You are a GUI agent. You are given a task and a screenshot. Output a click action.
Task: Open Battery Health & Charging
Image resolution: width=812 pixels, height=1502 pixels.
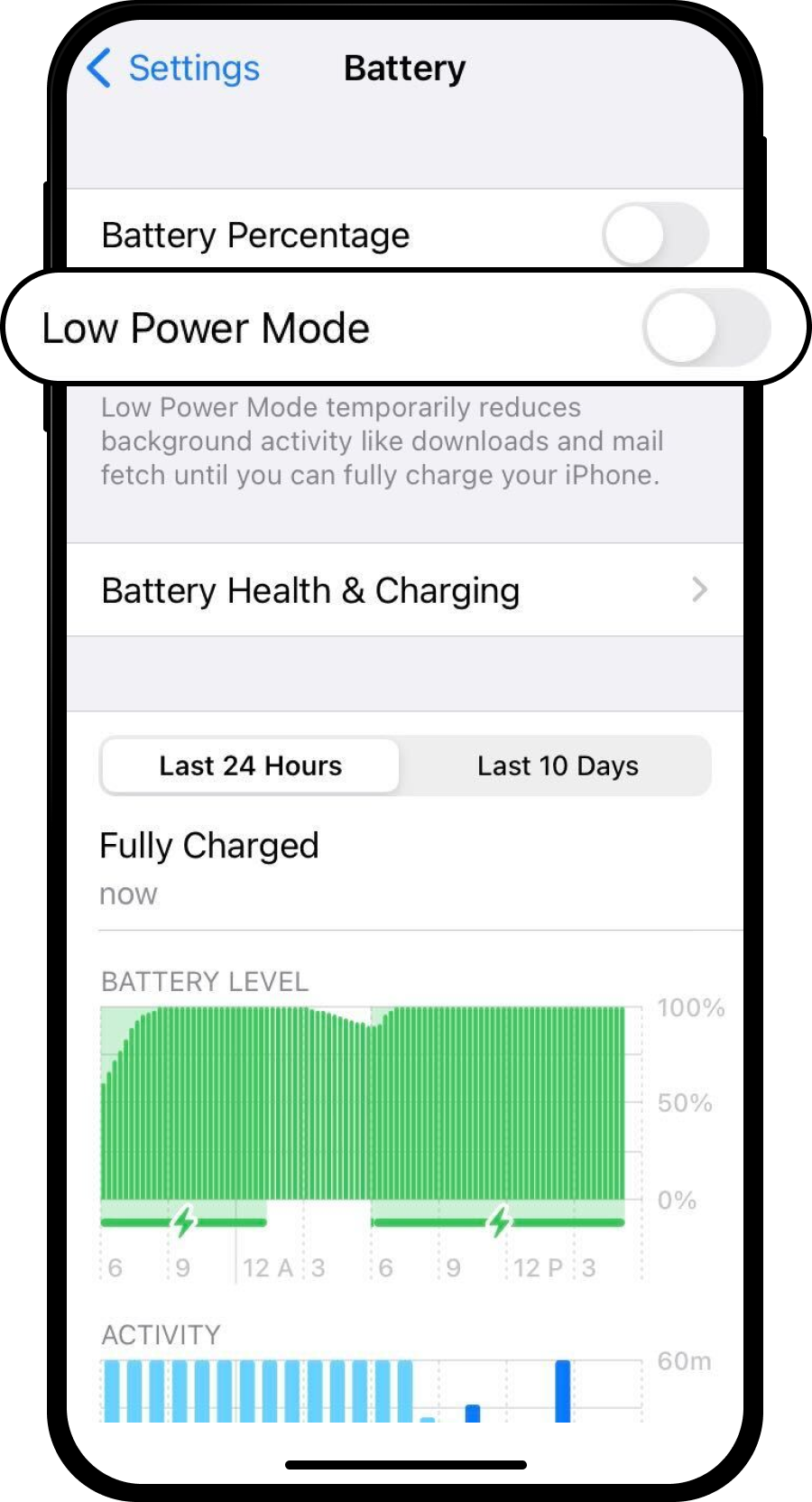pyautogui.click(x=405, y=590)
